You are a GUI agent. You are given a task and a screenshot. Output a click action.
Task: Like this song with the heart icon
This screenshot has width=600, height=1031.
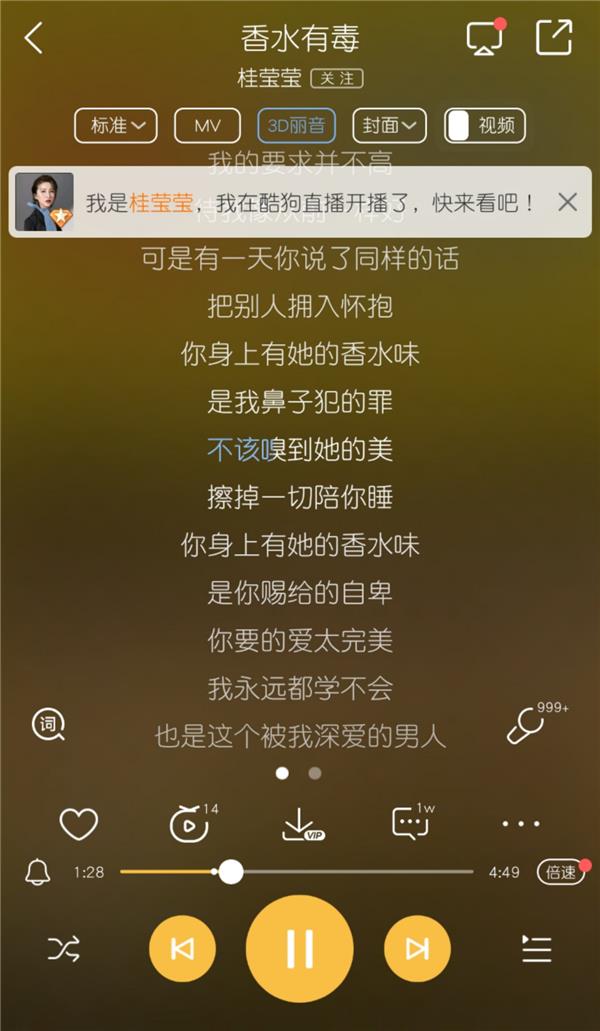click(x=78, y=824)
